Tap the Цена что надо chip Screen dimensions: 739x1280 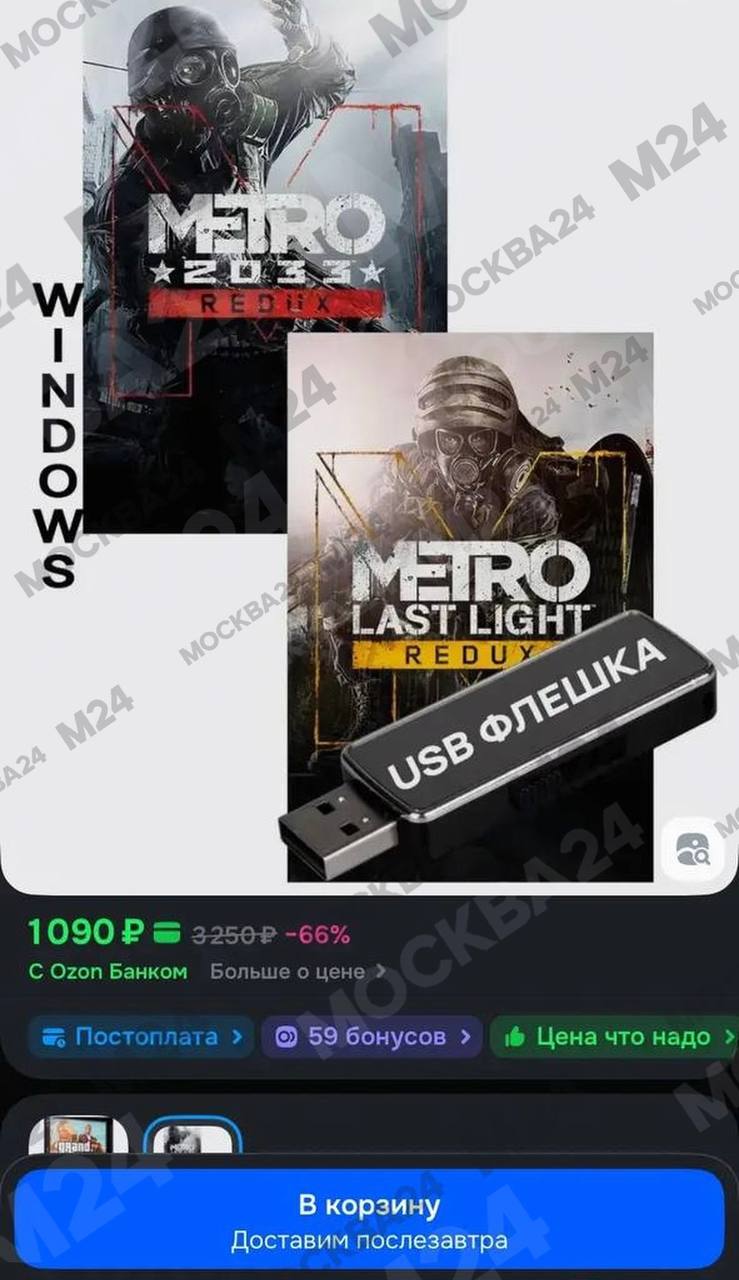(x=616, y=1037)
